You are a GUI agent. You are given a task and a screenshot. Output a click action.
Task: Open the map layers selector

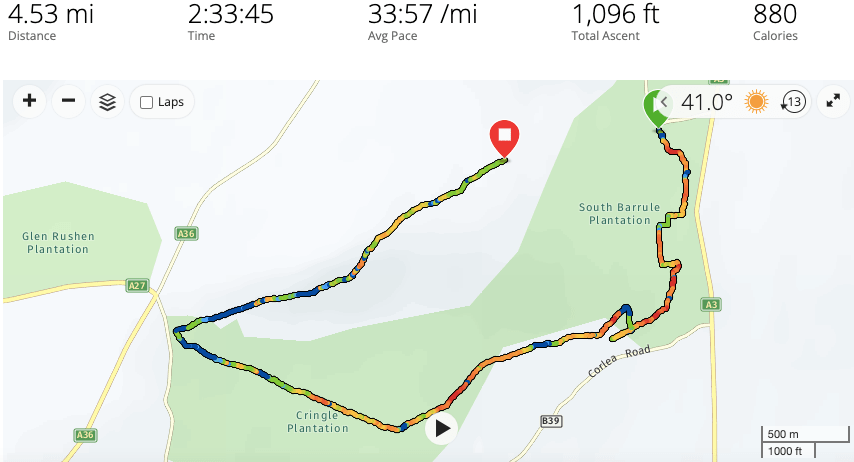(108, 101)
